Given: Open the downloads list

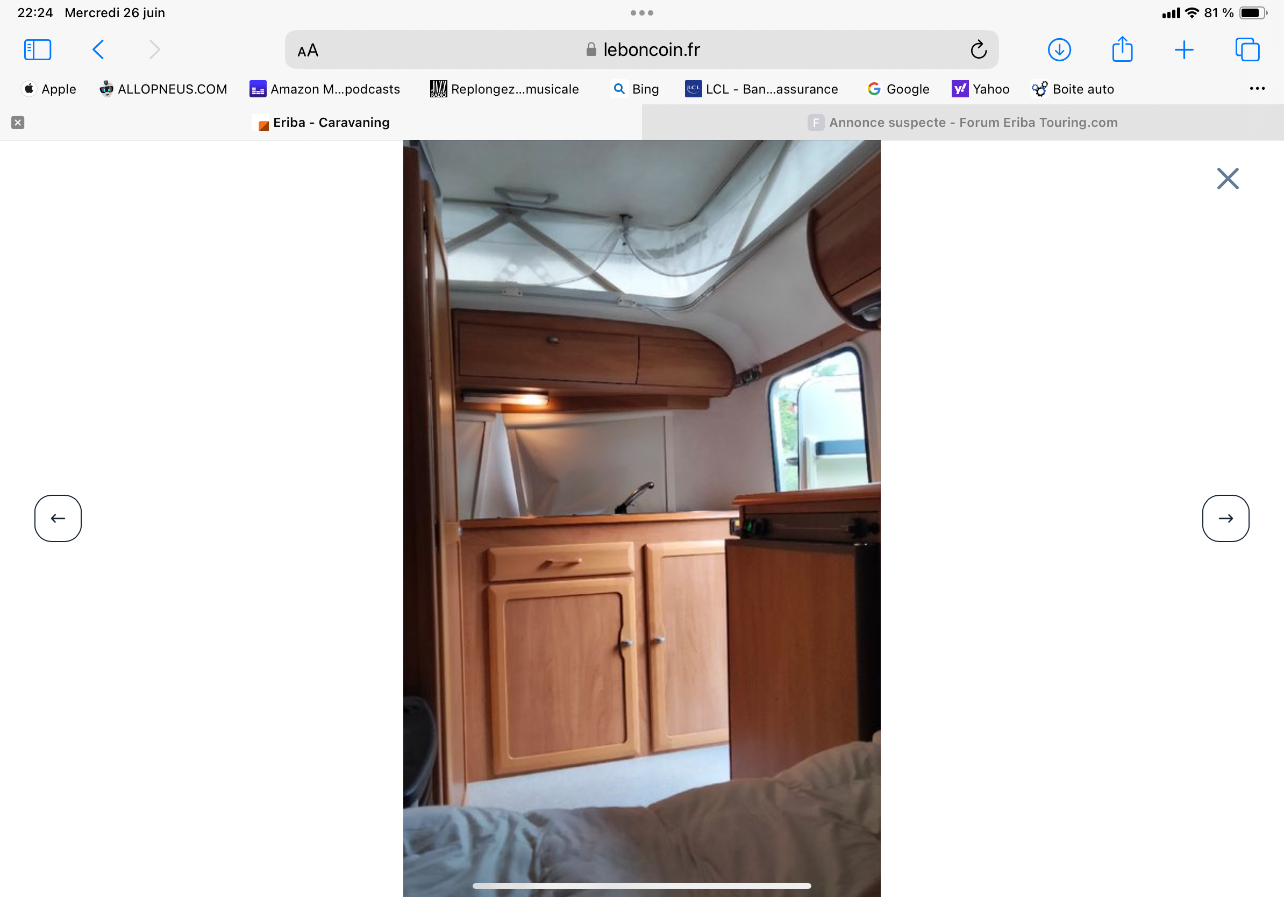Looking at the screenshot, I should pyautogui.click(x=1059, y=50).
